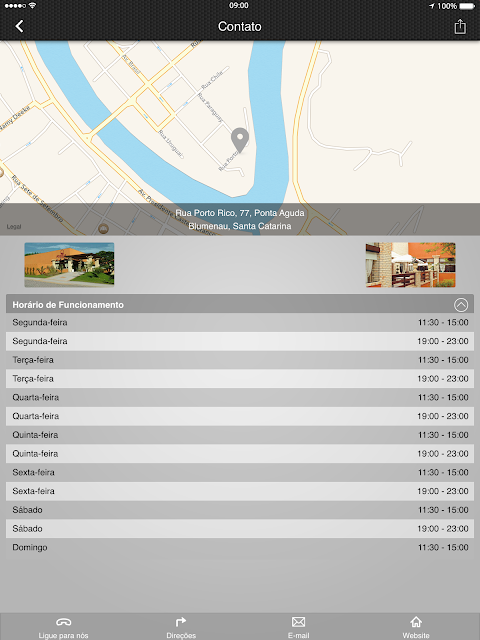Send a message via E-mail
This screenshot has width=480, height=640.
[x=298, y=628]
